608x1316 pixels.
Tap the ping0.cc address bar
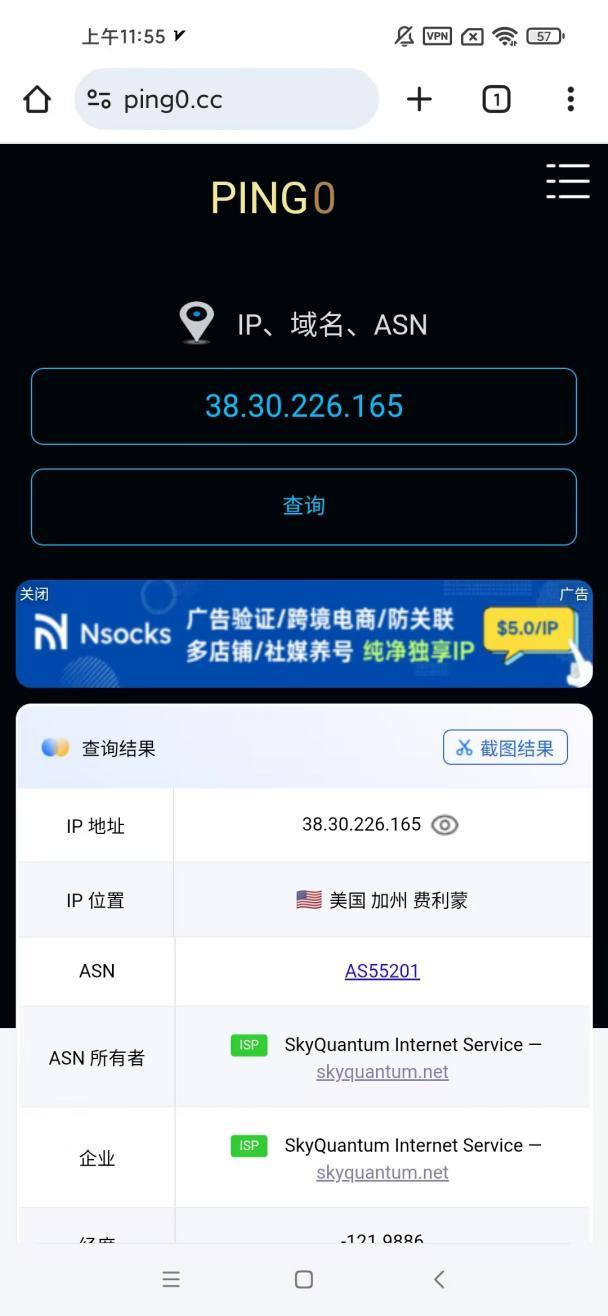226,99
